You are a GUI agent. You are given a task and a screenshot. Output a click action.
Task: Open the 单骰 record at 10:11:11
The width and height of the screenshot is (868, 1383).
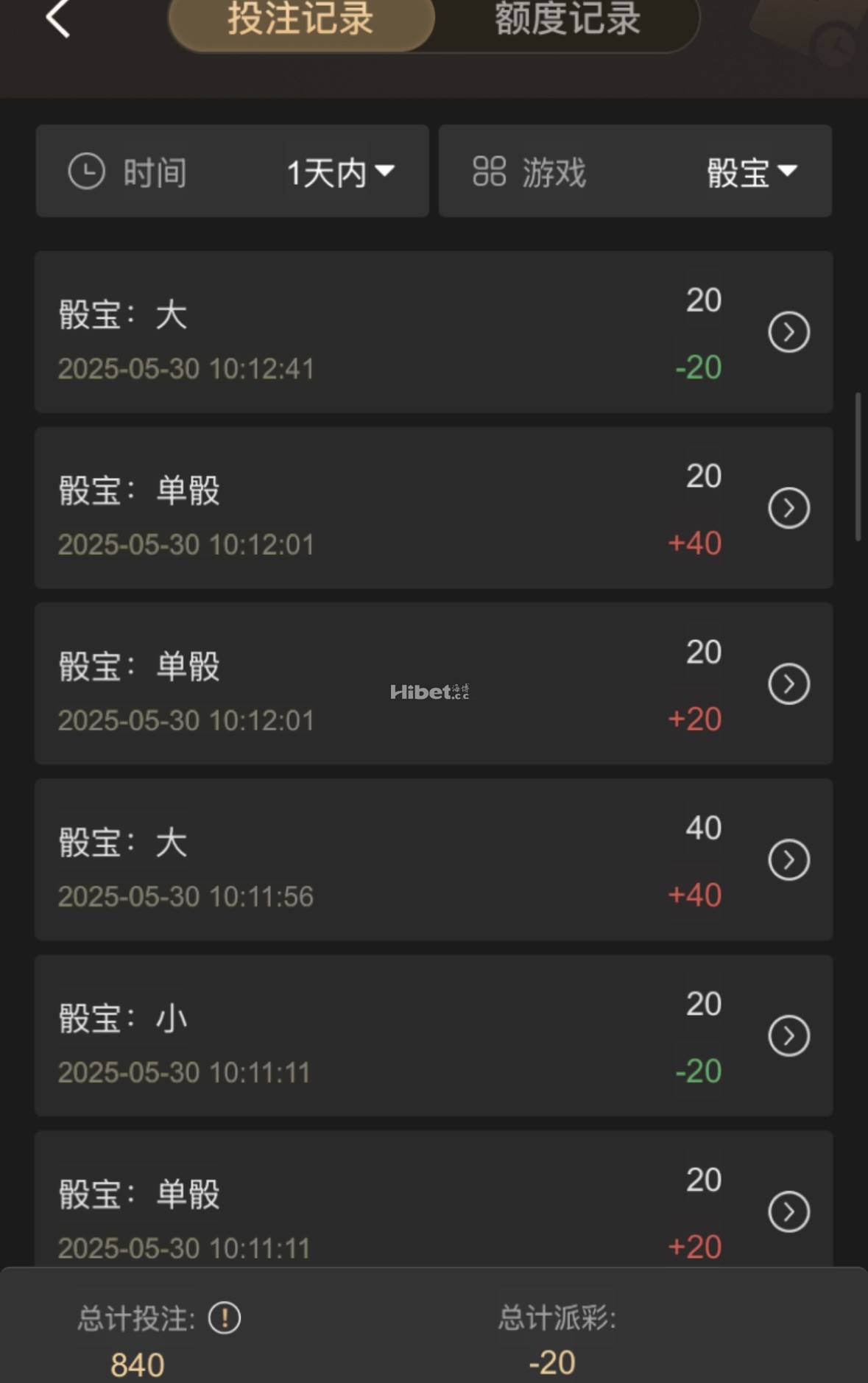(788, 1211)
